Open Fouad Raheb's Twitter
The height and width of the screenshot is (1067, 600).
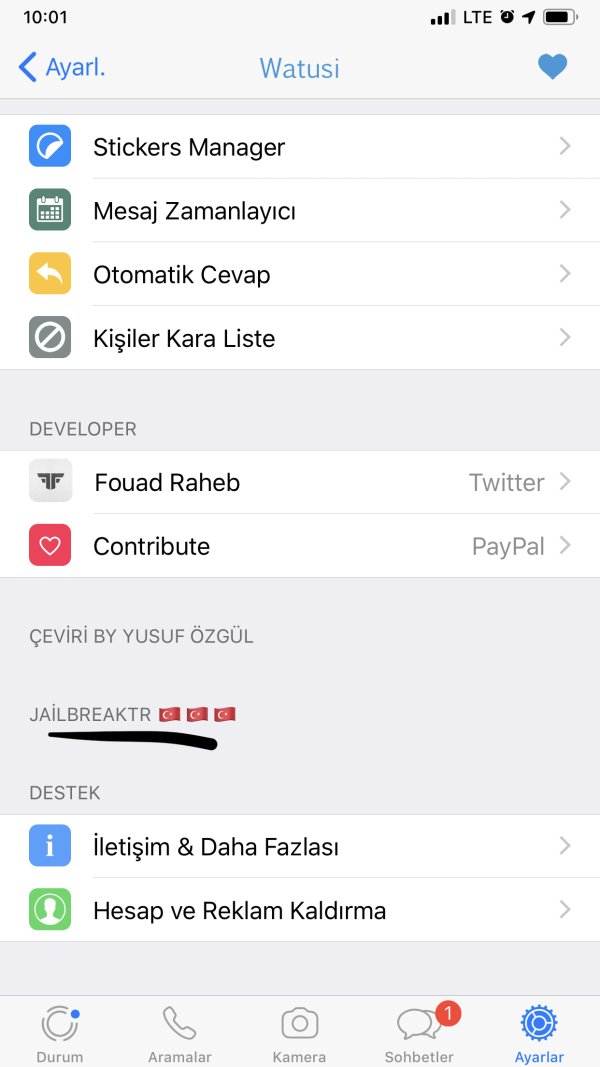tap(300, 483)
